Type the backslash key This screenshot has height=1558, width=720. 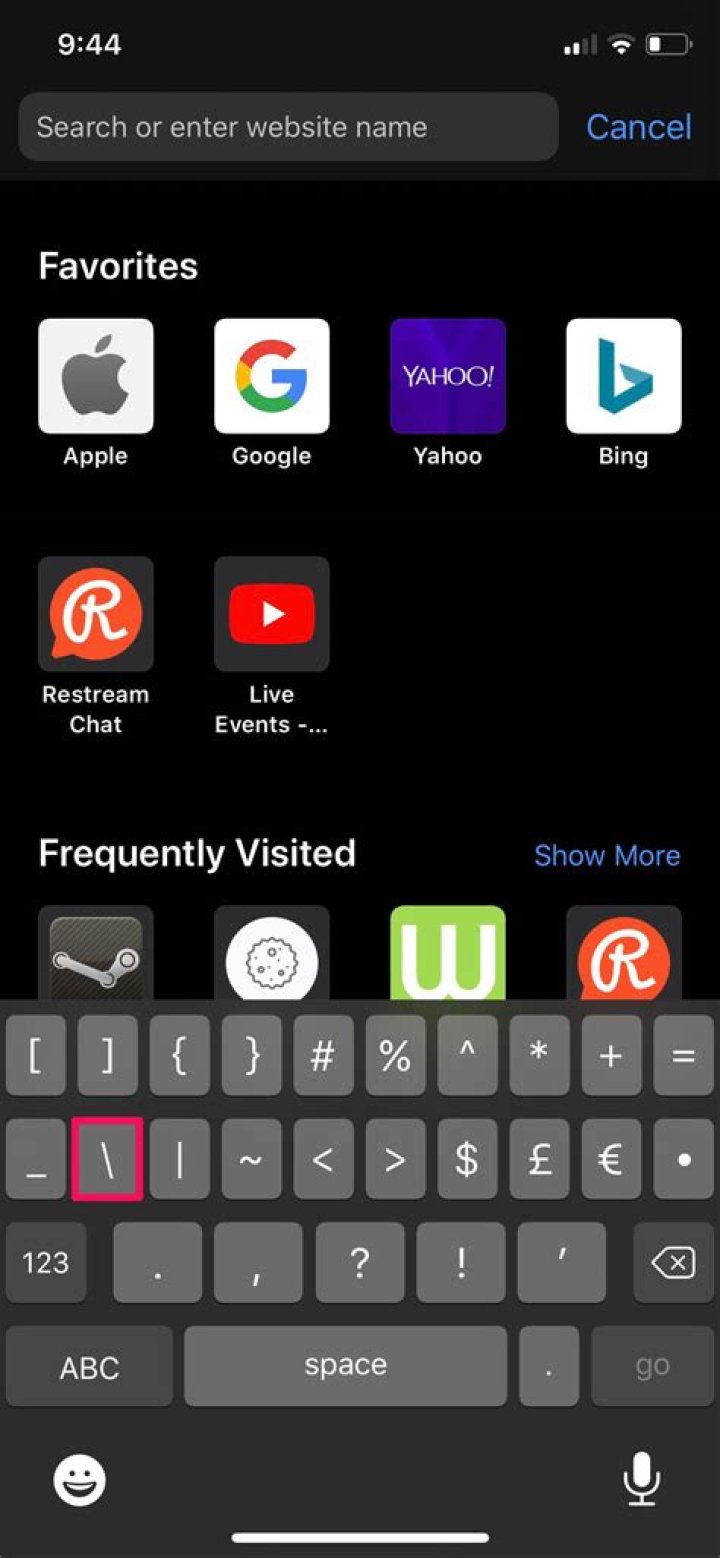107,1159
